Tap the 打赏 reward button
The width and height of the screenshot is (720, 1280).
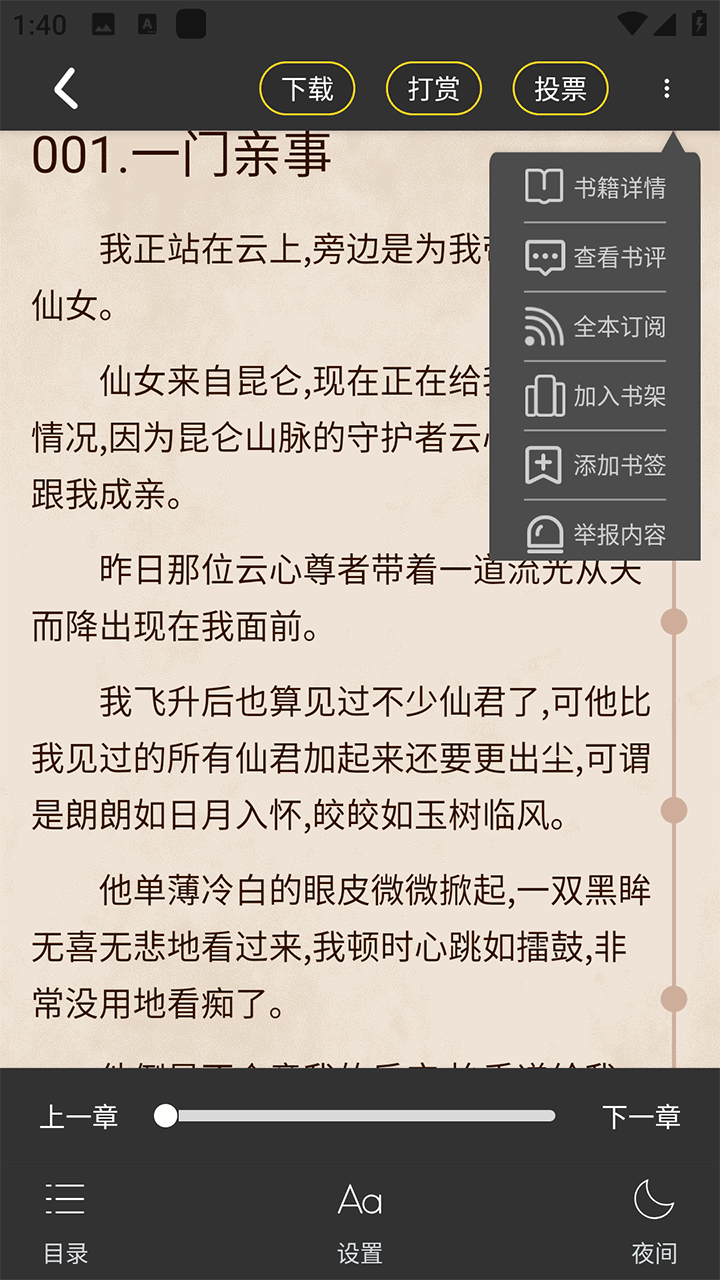pyautogui.click(x=433, y=89)
